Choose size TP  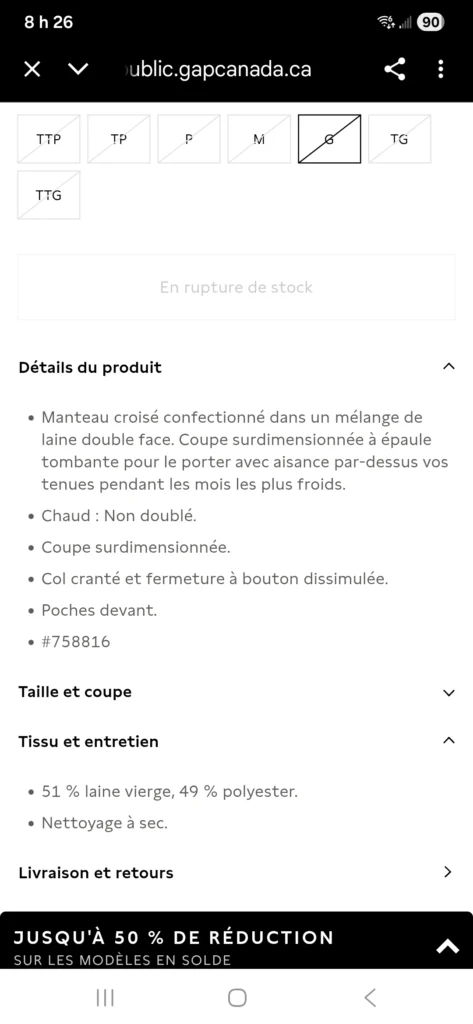tap(119, 139)
